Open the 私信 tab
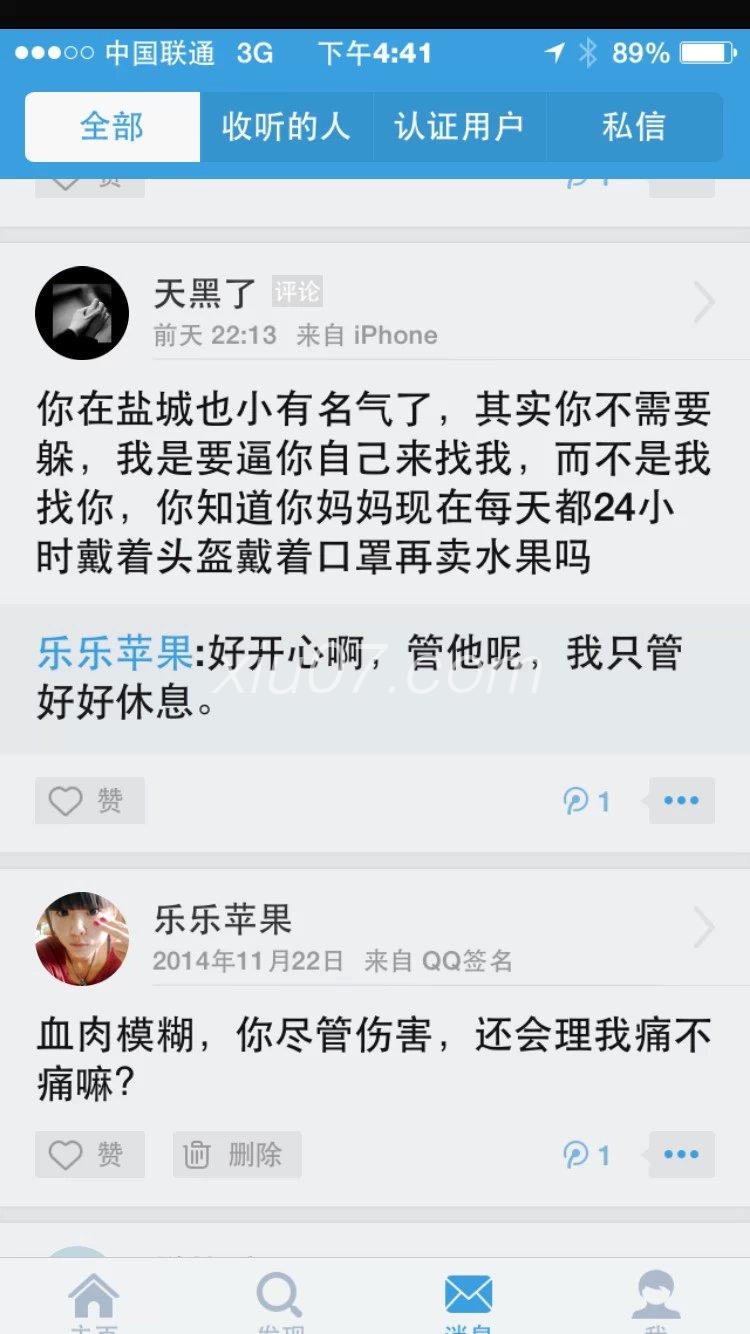The image size is (750, 1334). point(634,127)
